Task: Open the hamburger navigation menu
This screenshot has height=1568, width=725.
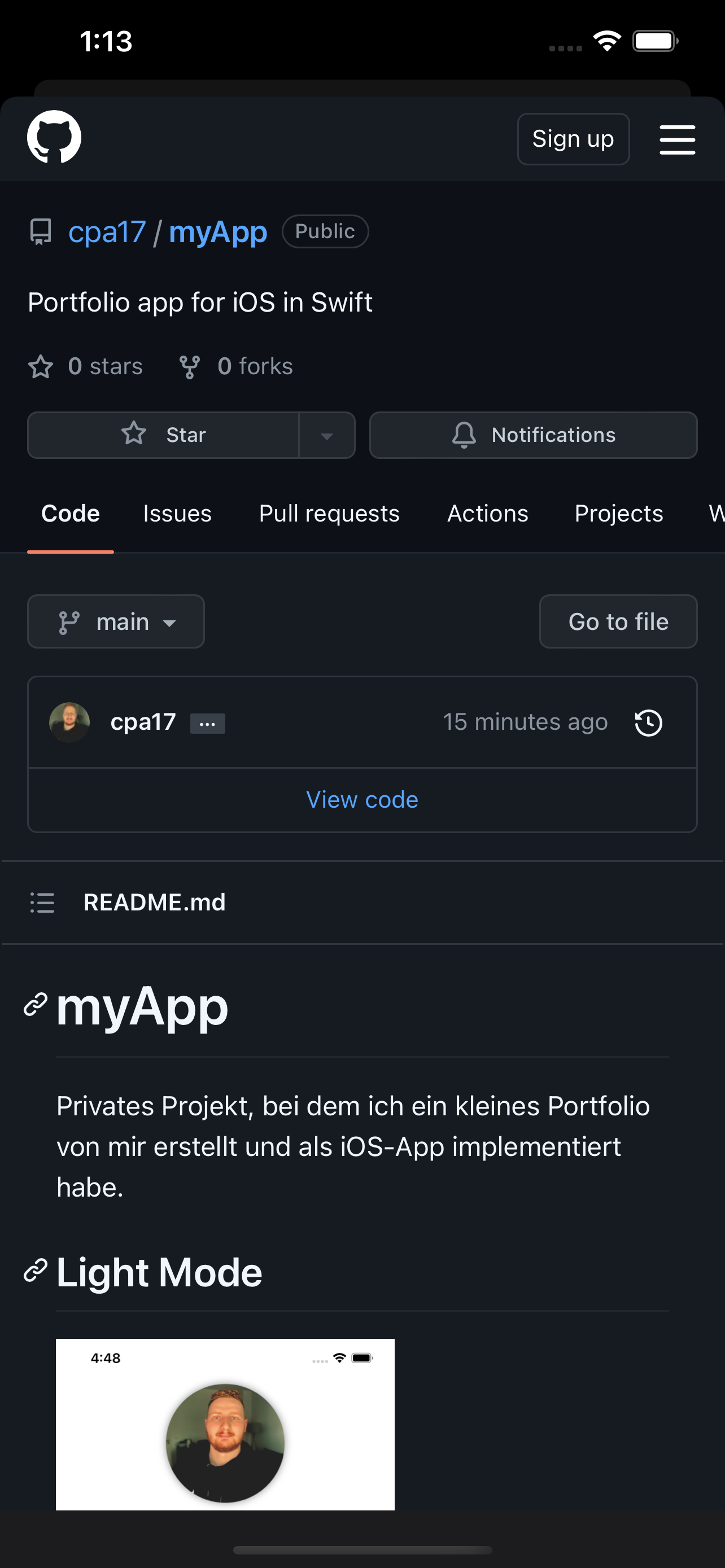Action: click(x=678, y=139)
